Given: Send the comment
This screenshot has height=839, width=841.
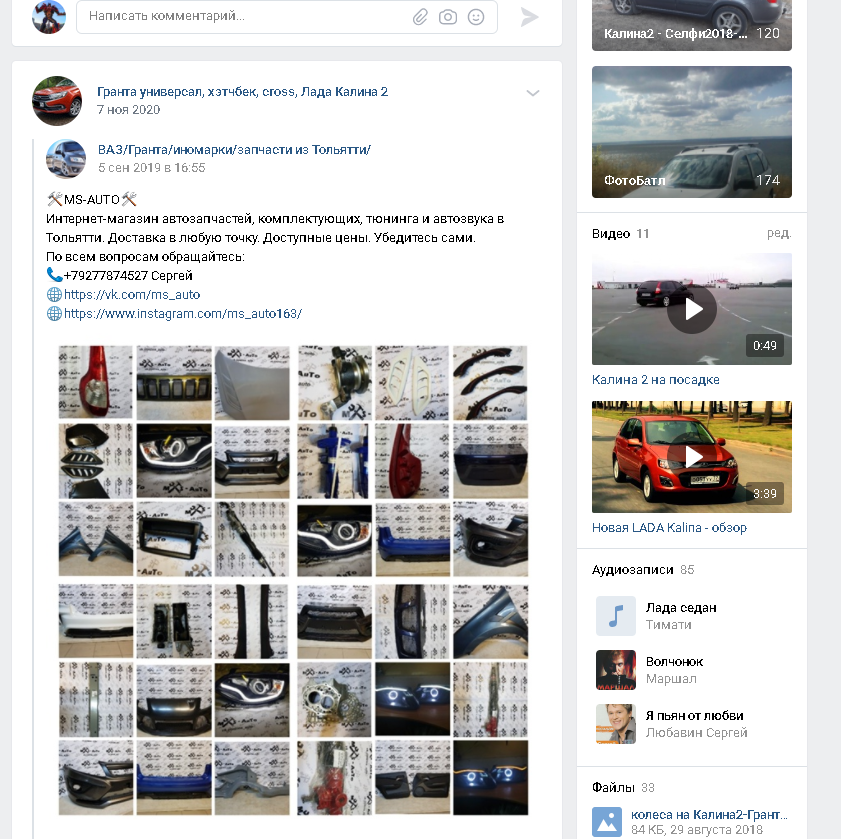Looking at the screenshot, I should pyautogui.click(x=530, y=17).
